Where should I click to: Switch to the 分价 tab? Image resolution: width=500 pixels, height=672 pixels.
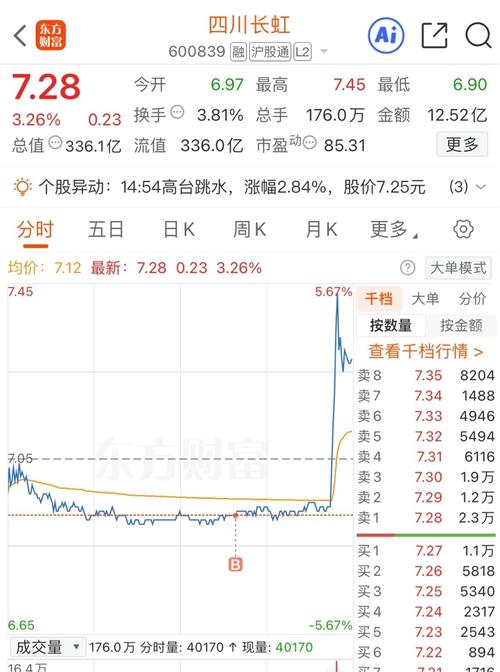[x=472, y=298]
